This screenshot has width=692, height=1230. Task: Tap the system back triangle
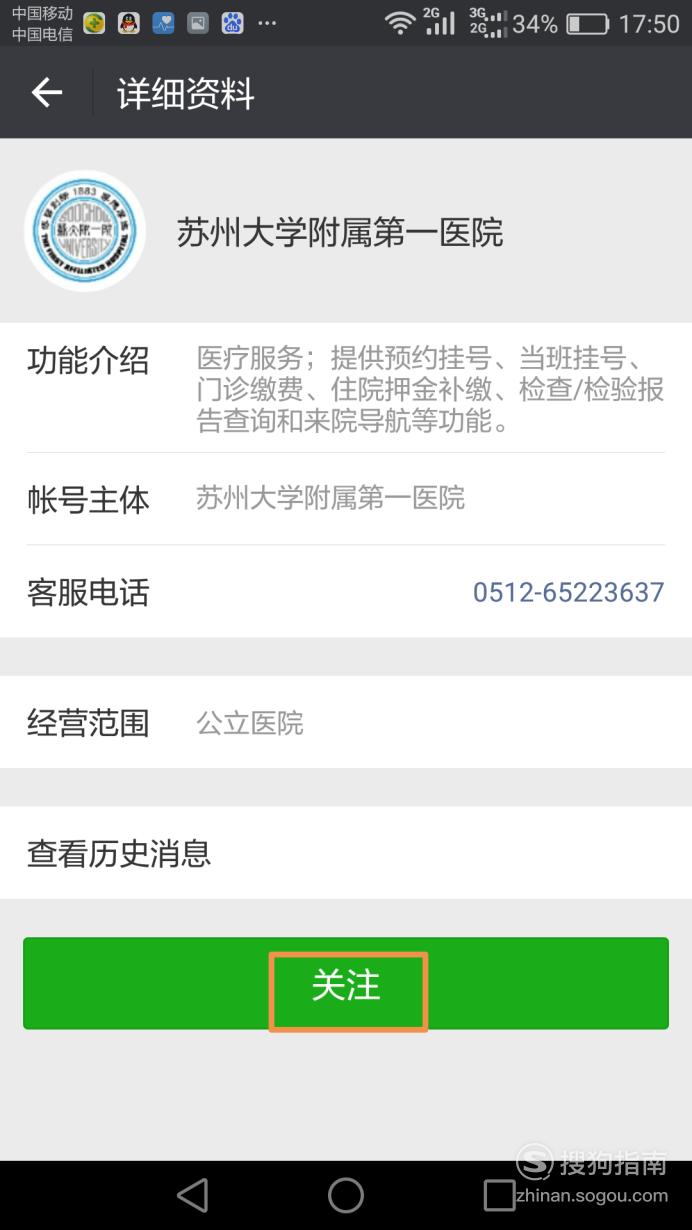pos(192,1195)
